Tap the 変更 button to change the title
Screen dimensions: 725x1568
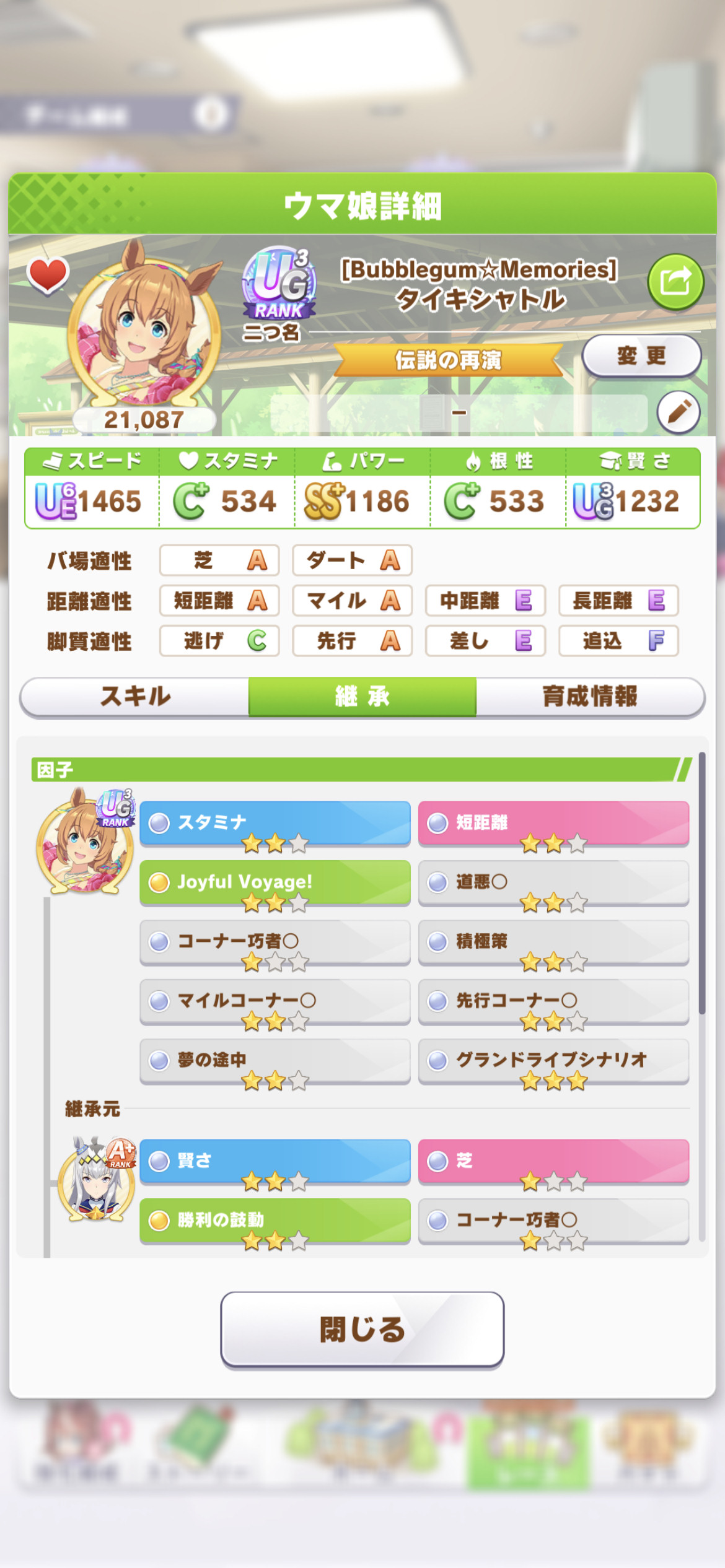click(x=641, y=356)
